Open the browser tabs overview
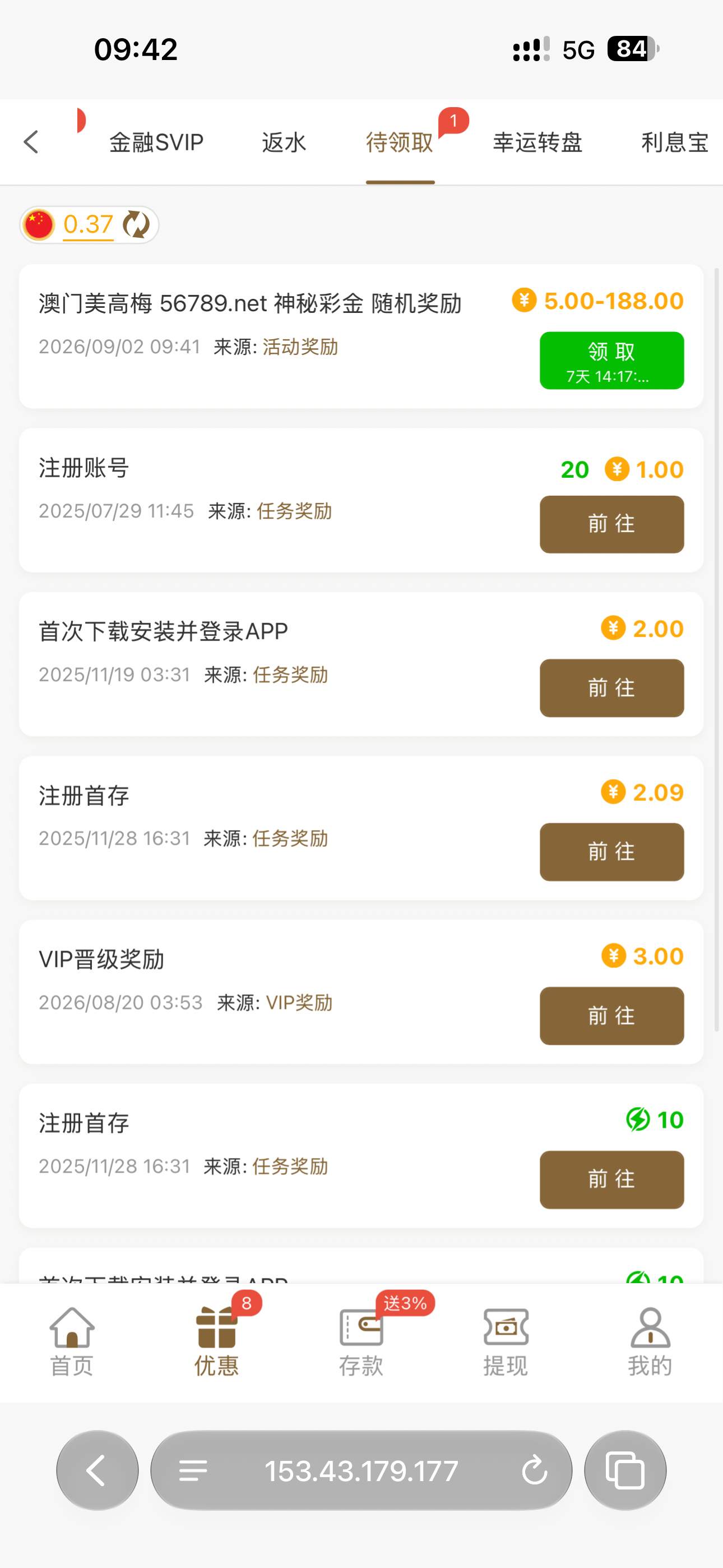This screenshot has width=723, height=1568. 625,1470
